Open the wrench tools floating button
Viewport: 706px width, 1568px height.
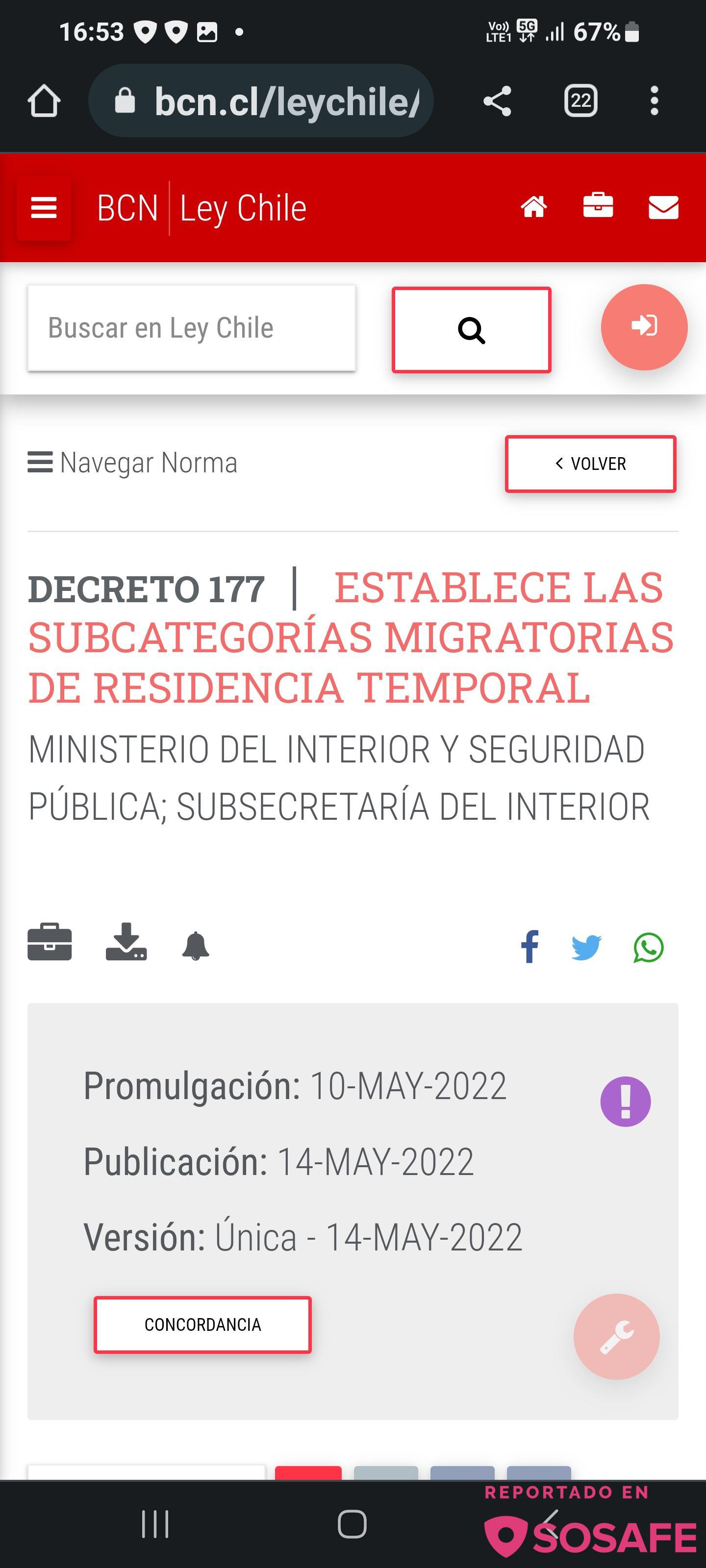tap(616, 1337)
